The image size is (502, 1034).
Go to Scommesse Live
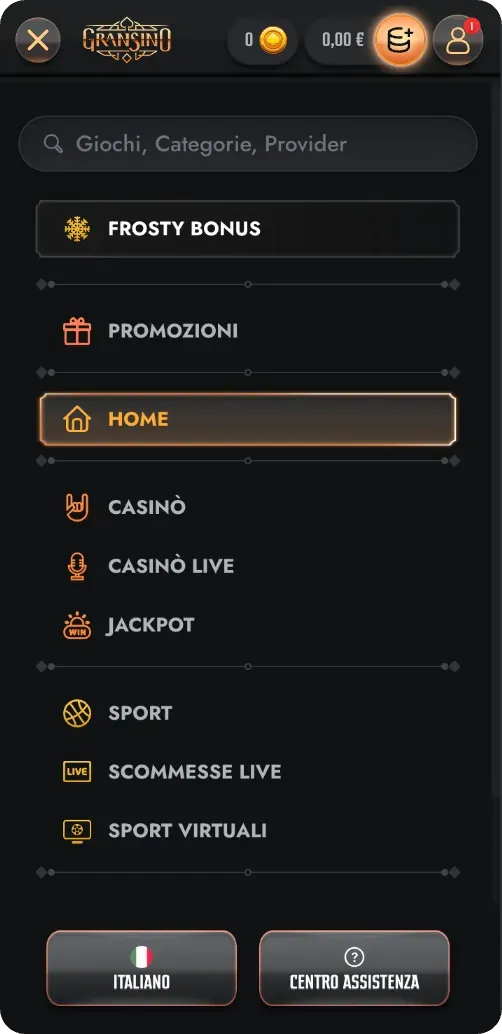(x=248, y=772)
